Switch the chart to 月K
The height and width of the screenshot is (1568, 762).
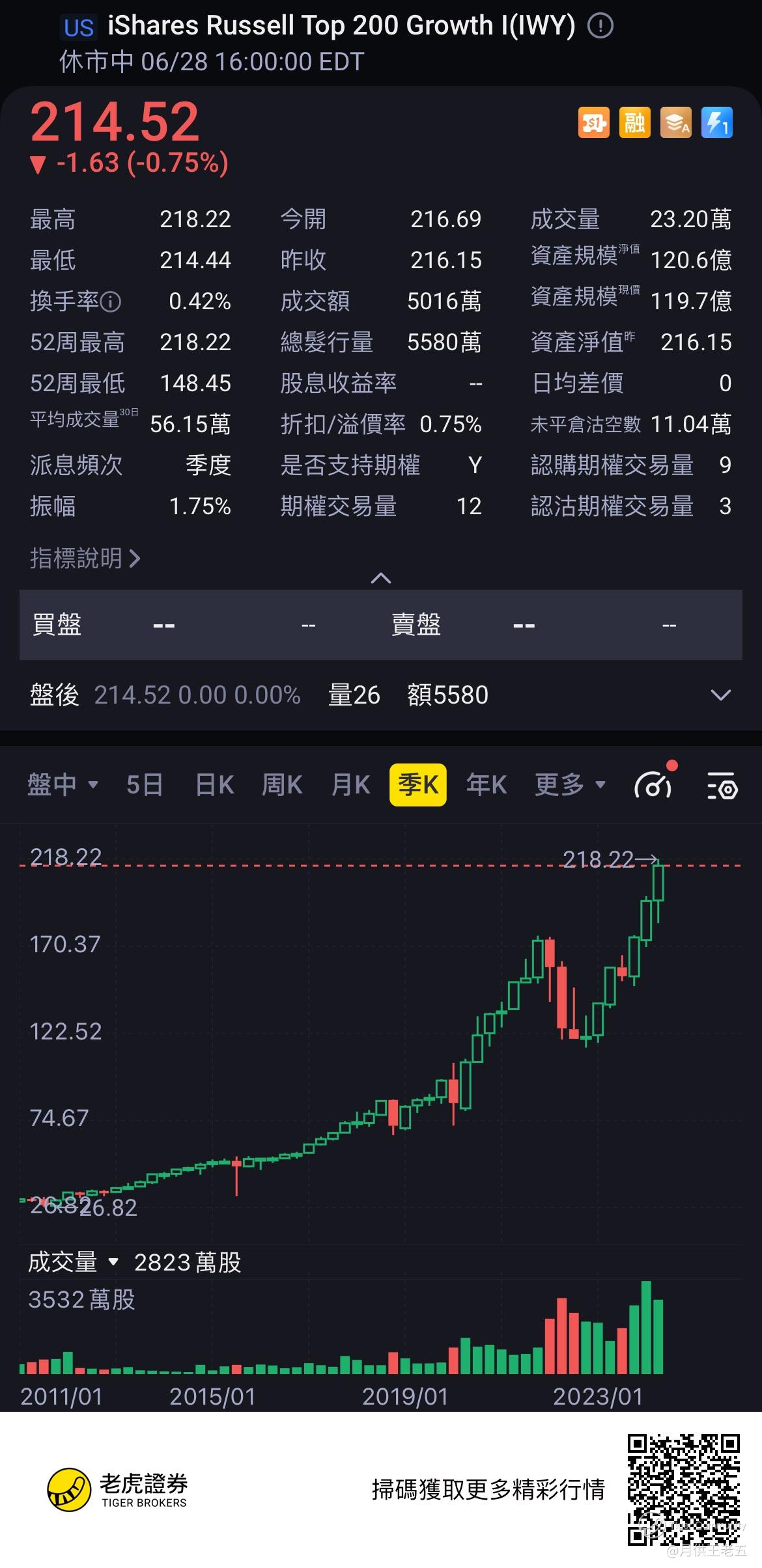[x=351, y=784]
